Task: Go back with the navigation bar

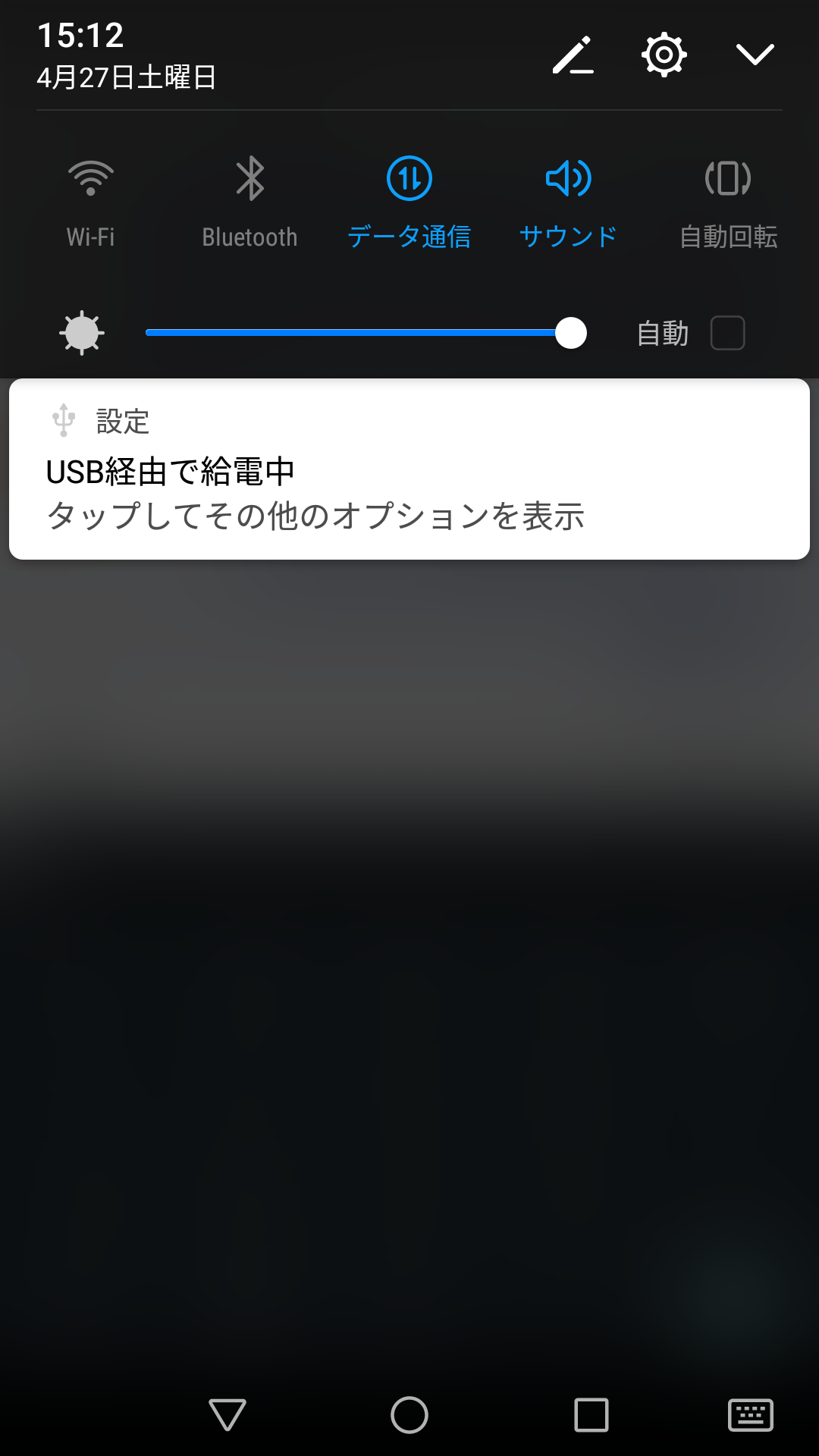Action: click(x=227, y=1415)
